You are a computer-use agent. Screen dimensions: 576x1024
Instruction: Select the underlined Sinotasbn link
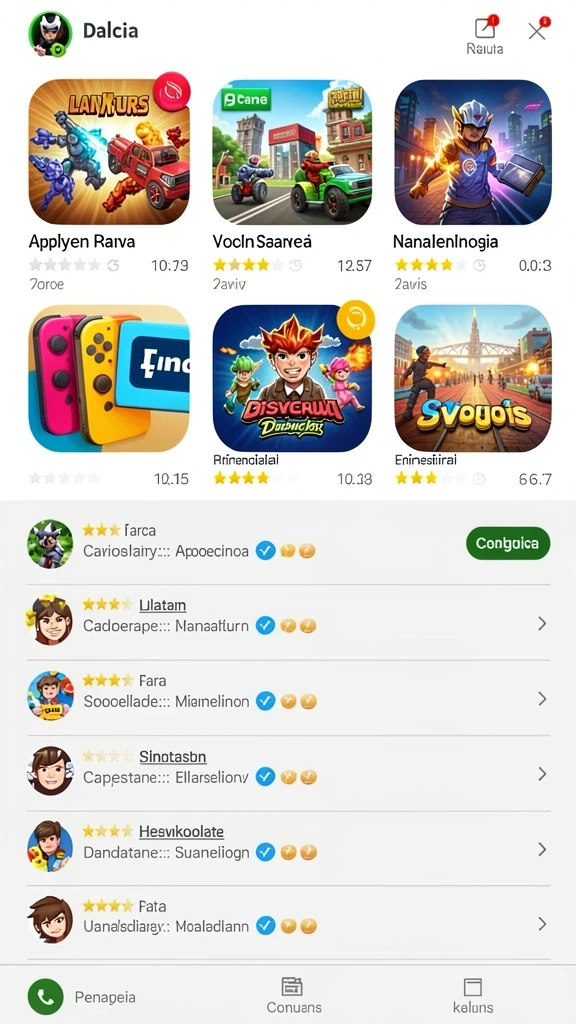[x=173, y=756]
